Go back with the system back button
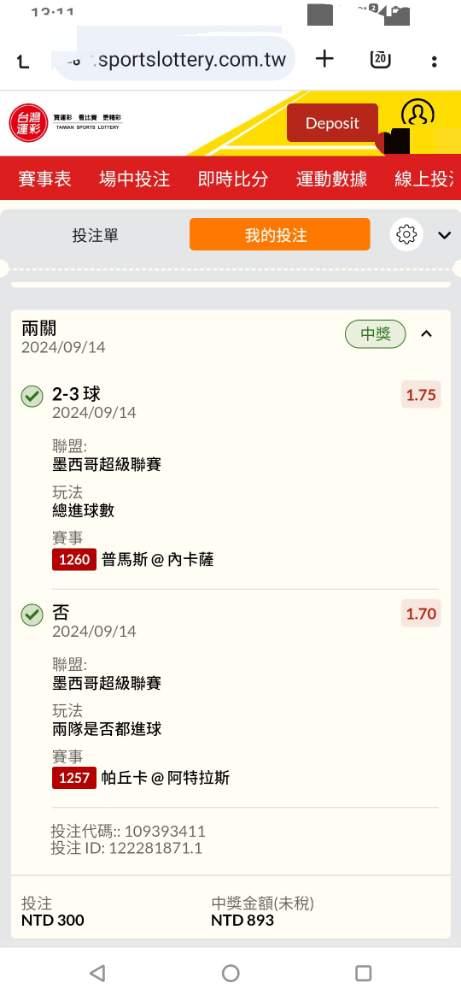The height and width of the screenshot is (1000, 461). 98,973
